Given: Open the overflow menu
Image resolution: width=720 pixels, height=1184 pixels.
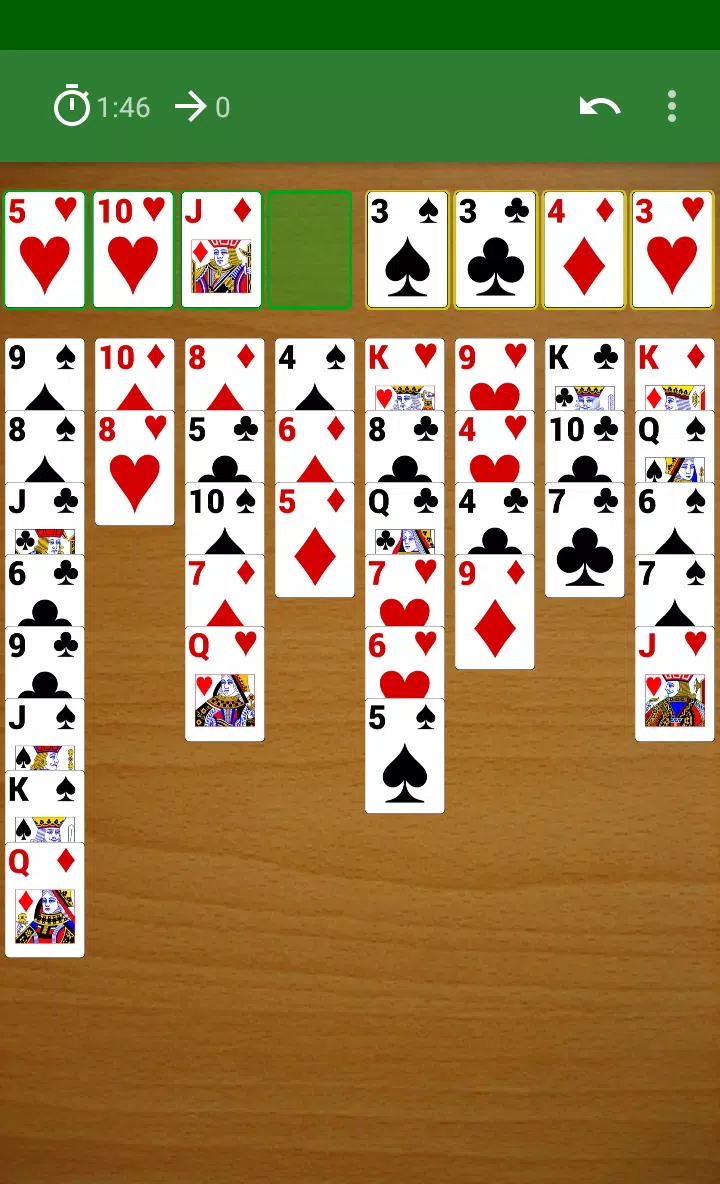Looking at the screenshot, I should point(672,106).
